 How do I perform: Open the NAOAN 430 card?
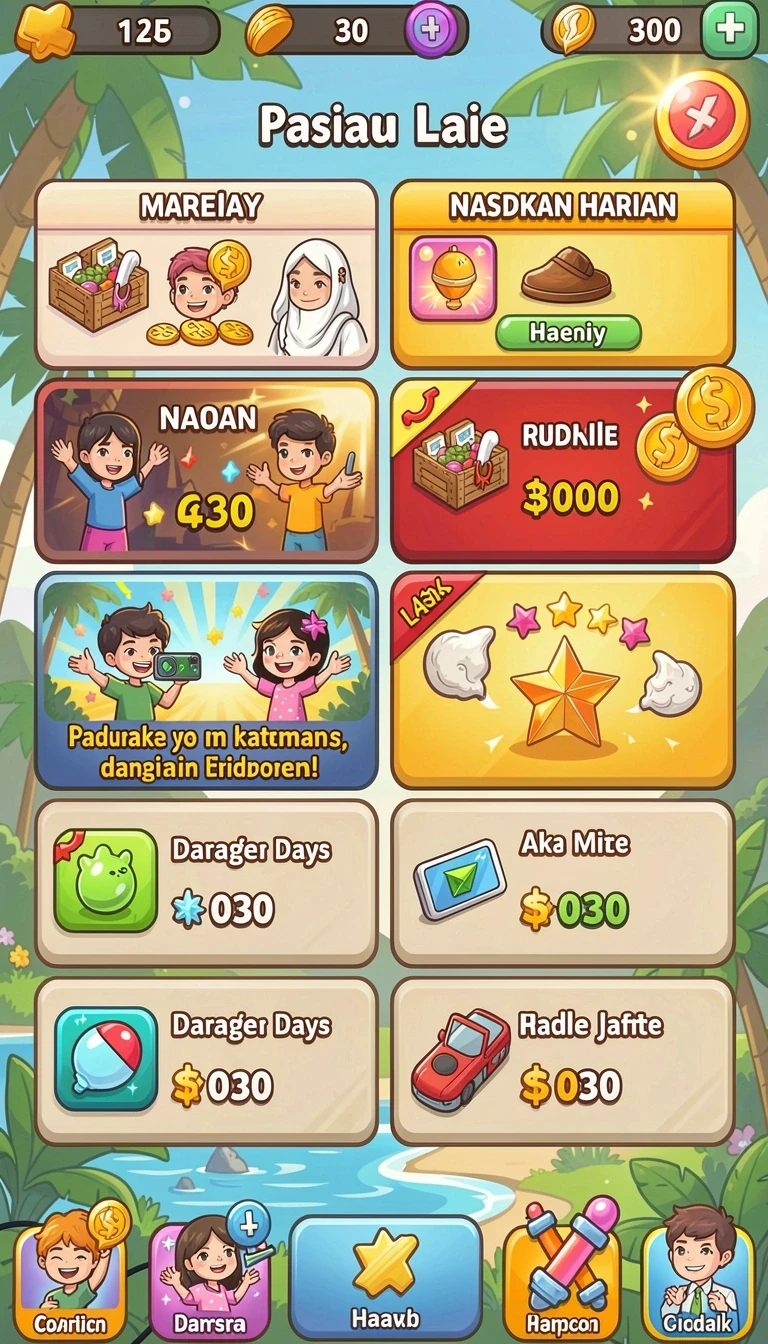(207, 470)
